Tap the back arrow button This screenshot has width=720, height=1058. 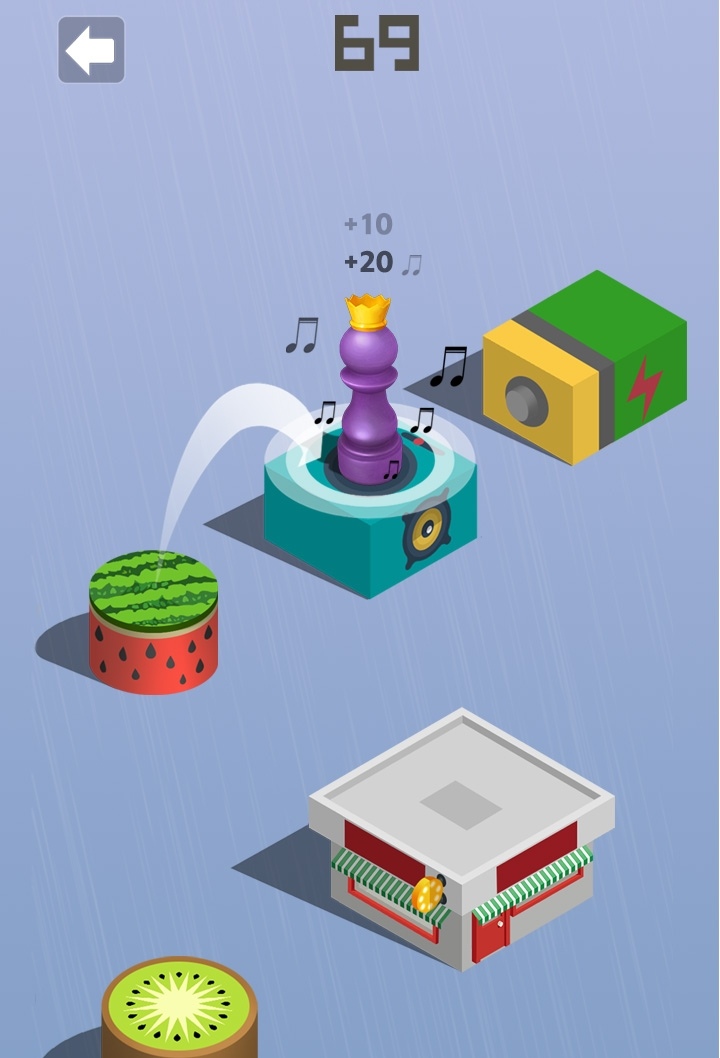click(91, 50)
